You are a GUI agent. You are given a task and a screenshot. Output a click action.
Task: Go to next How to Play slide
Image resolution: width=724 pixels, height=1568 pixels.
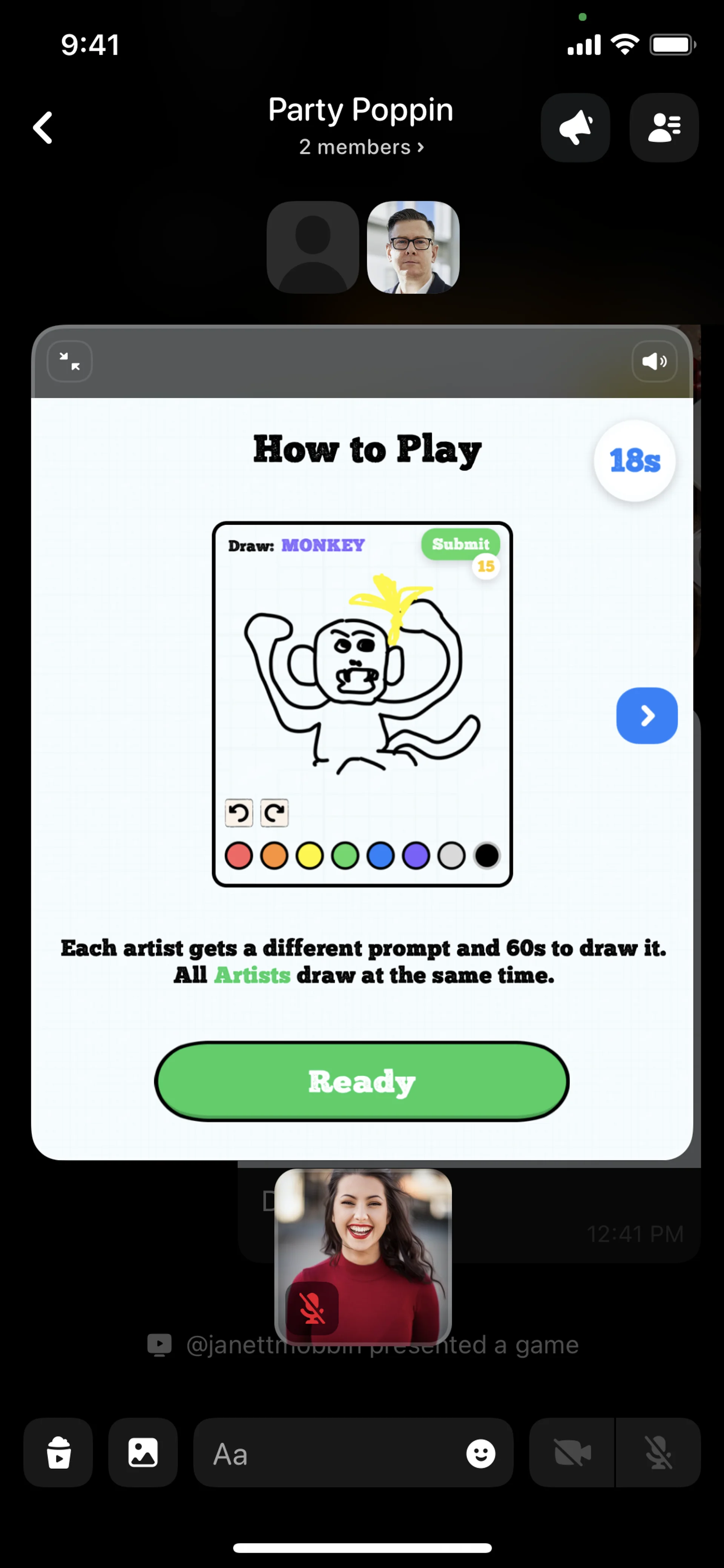[x=647, y=716]
